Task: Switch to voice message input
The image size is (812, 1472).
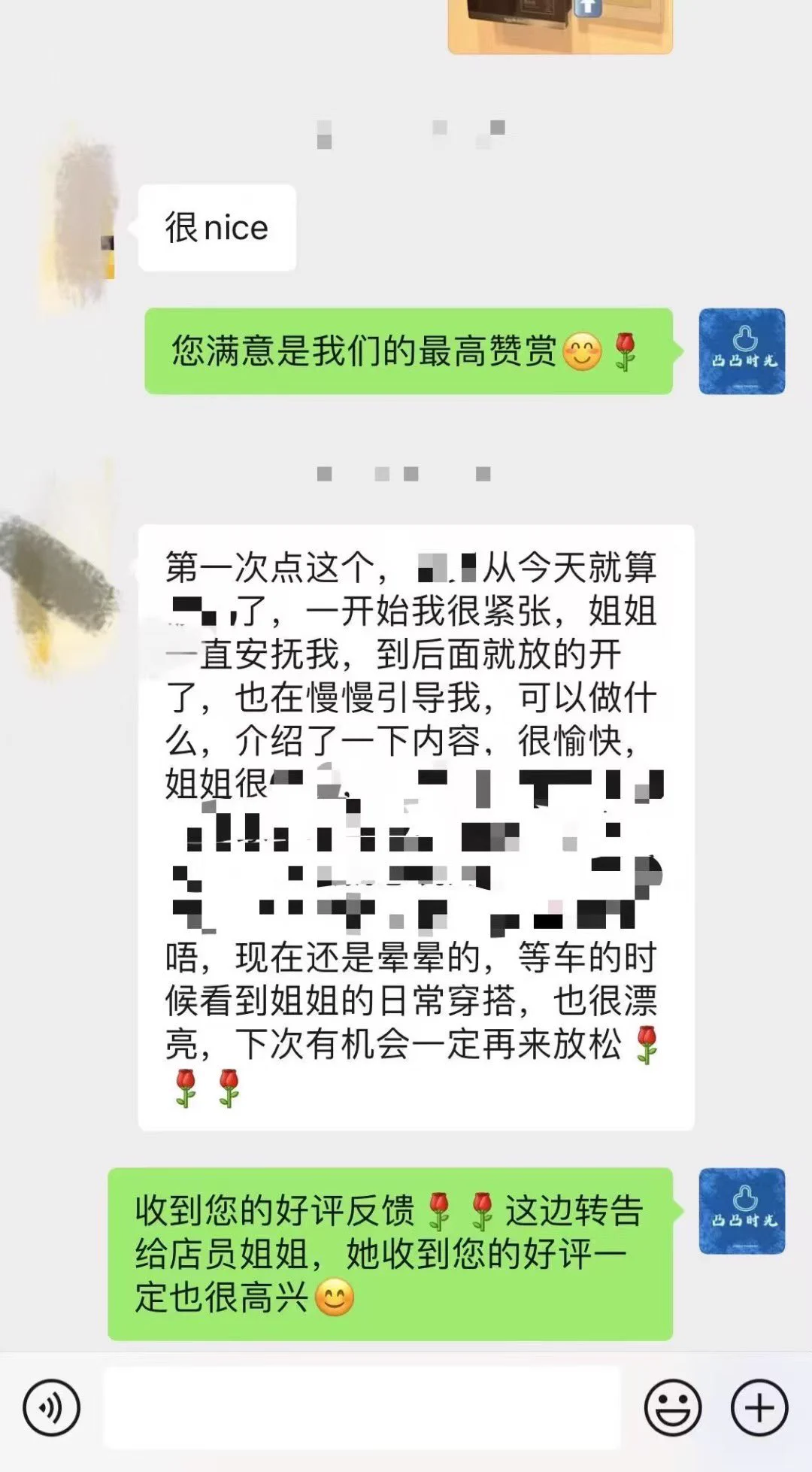Action: 51,1407
